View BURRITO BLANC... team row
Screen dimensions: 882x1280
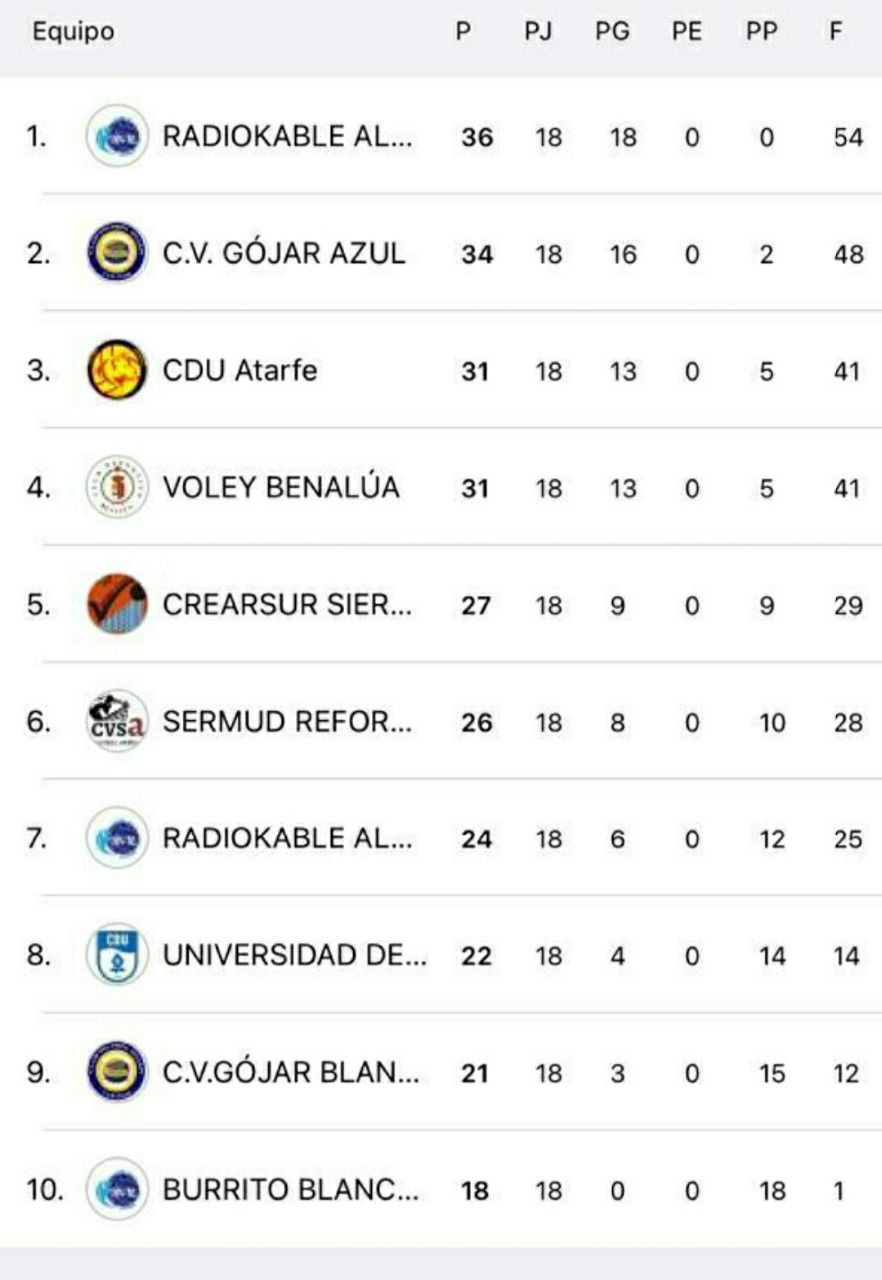[x=291, y=1191]
